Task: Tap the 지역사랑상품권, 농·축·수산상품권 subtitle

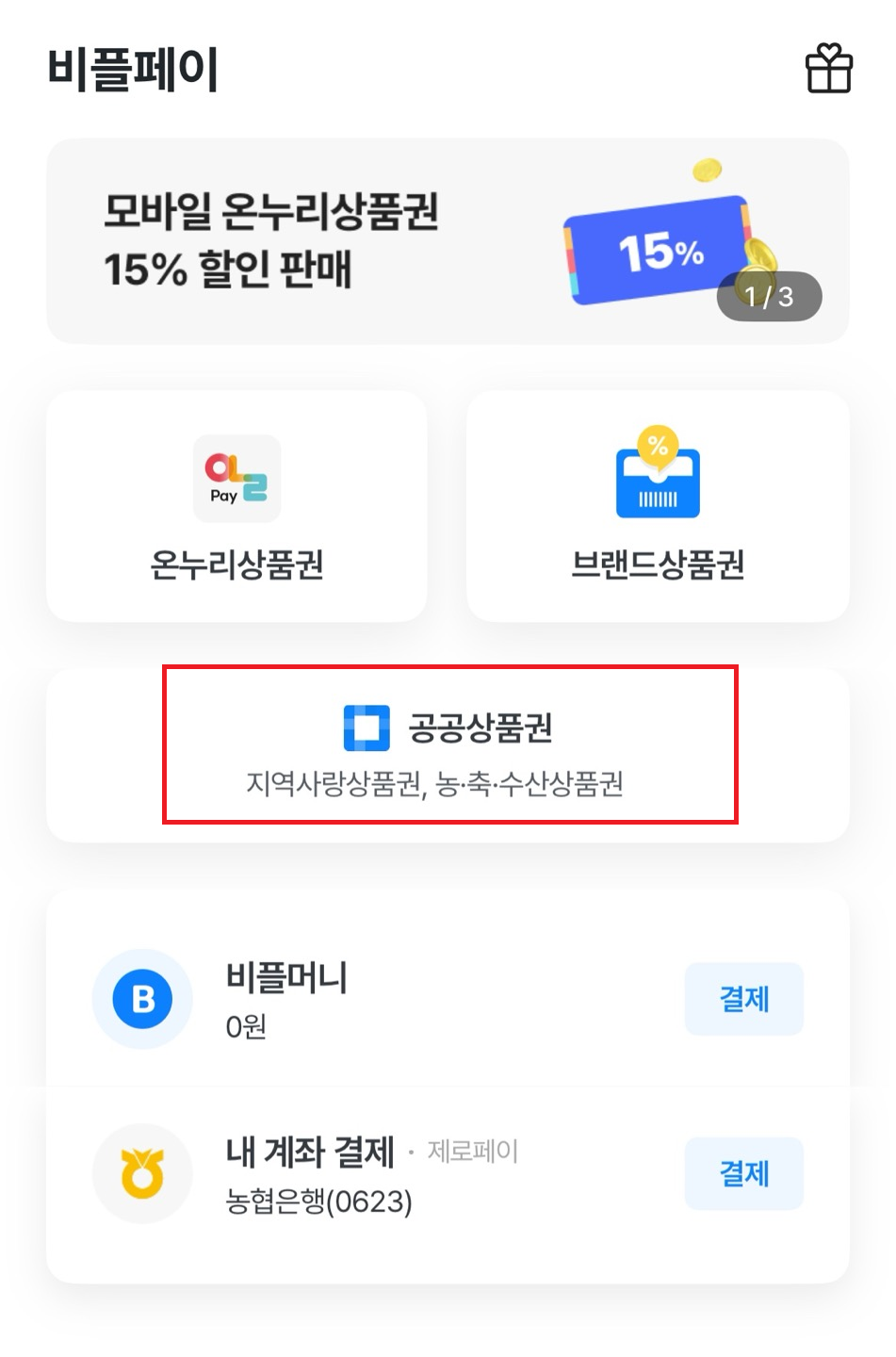Action: tap(449, 783)
